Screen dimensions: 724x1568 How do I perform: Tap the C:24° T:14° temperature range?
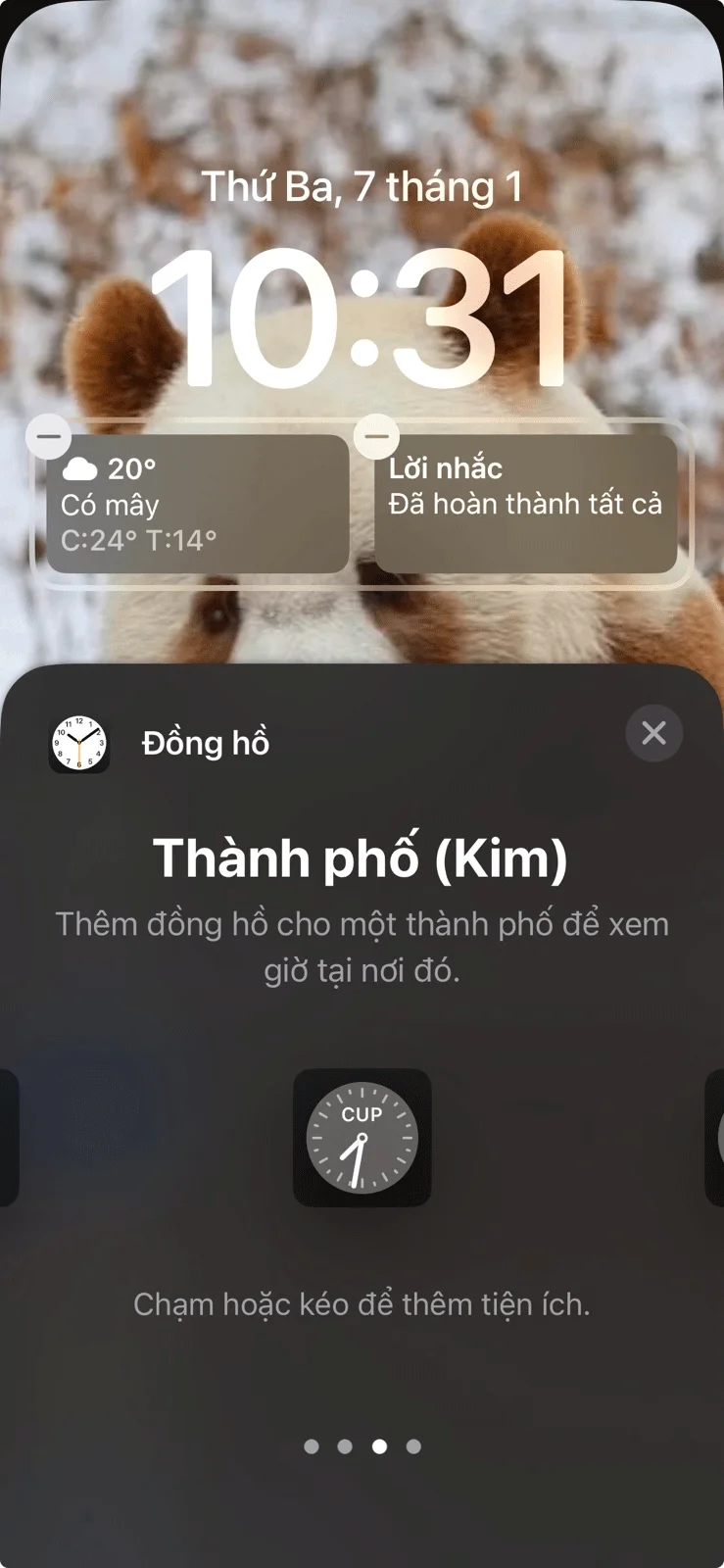point(138,538)
